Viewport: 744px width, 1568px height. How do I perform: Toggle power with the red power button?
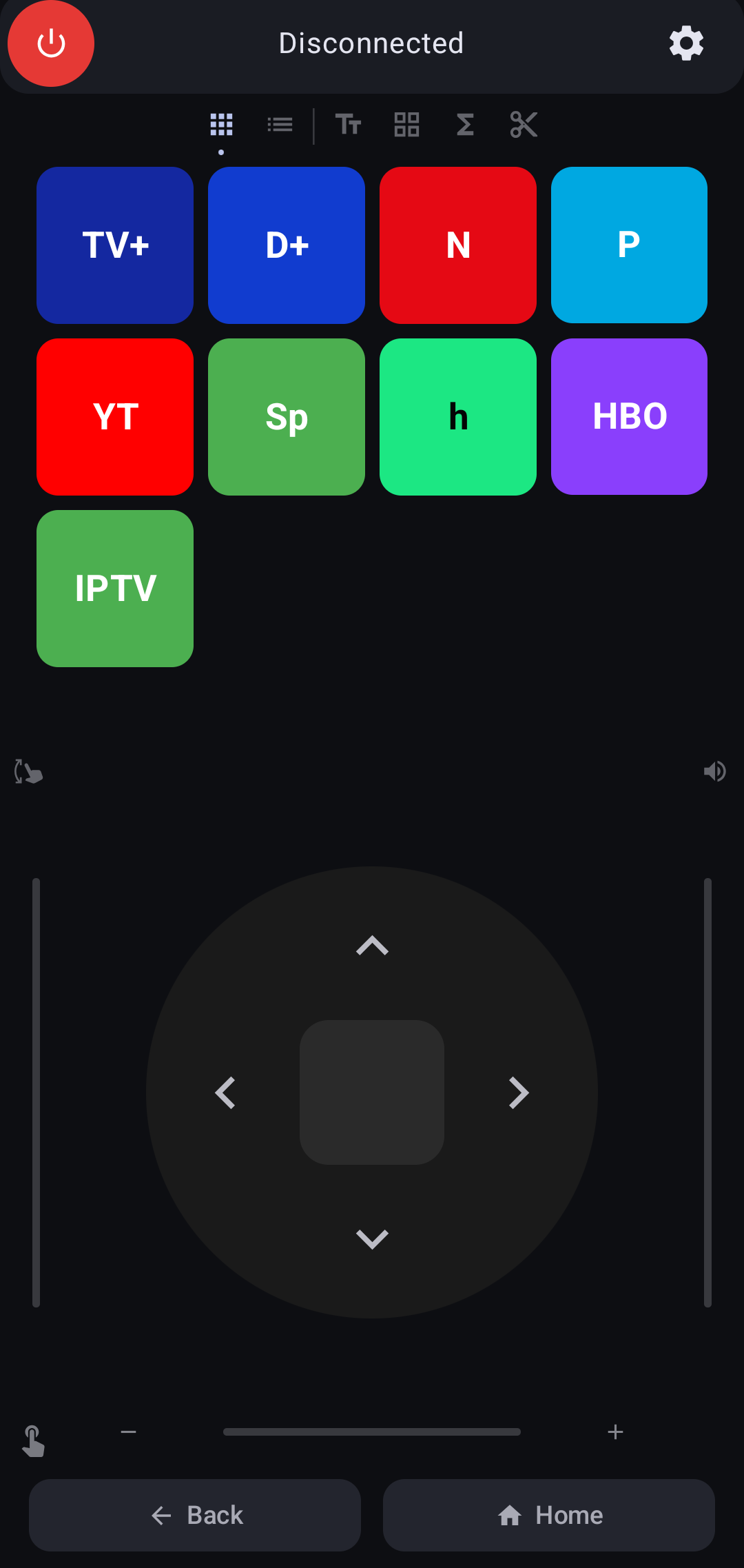[x=50, y=43]
